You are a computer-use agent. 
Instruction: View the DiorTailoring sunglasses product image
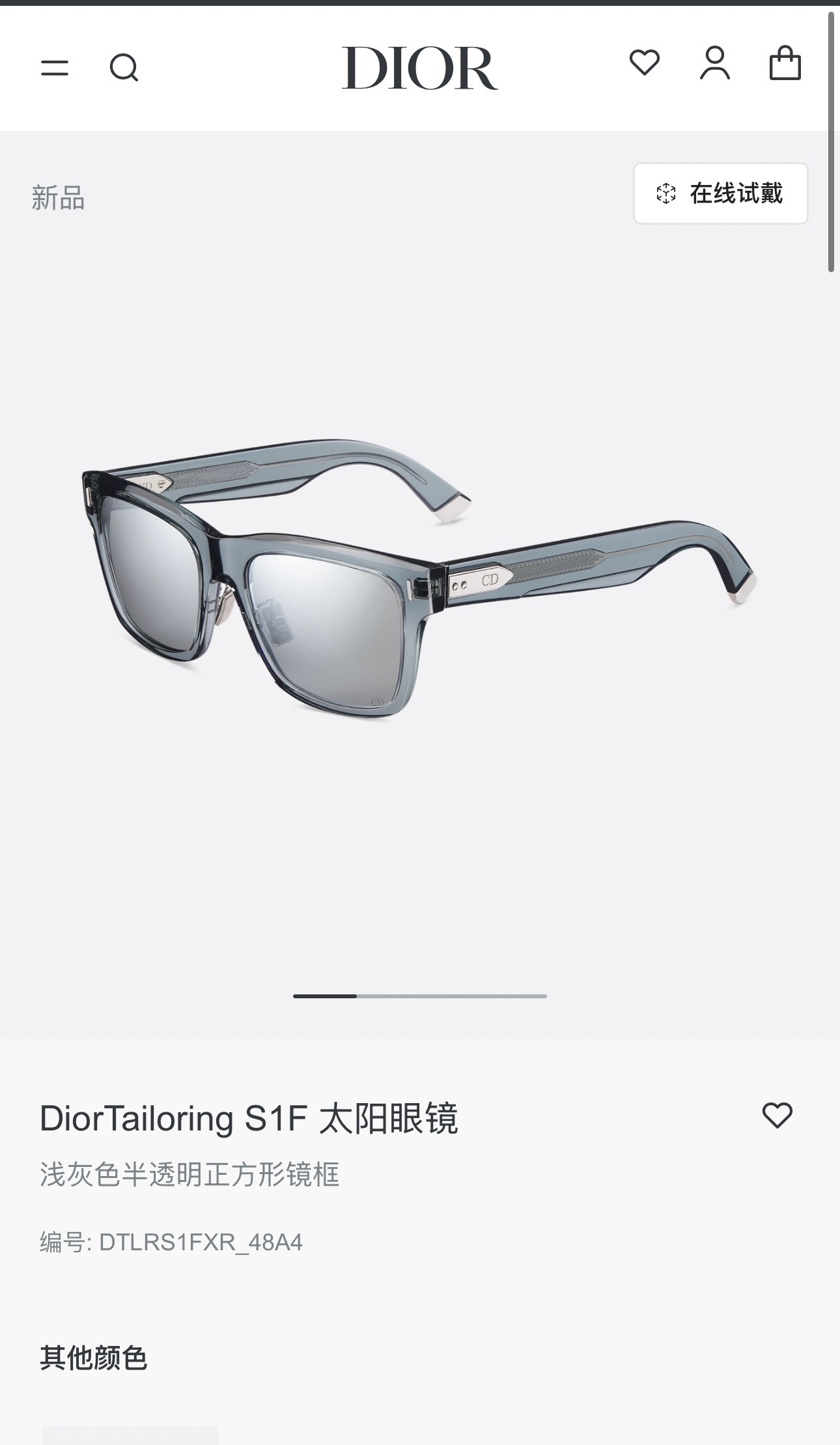[x=420, y=580]
